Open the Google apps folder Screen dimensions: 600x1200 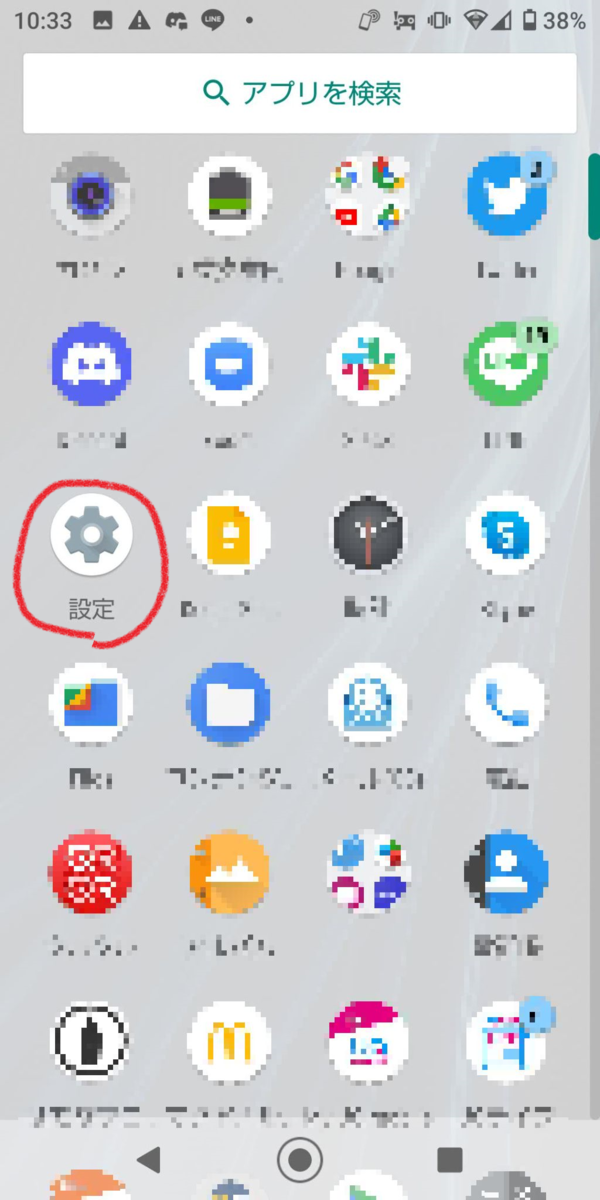pos(368,195)
